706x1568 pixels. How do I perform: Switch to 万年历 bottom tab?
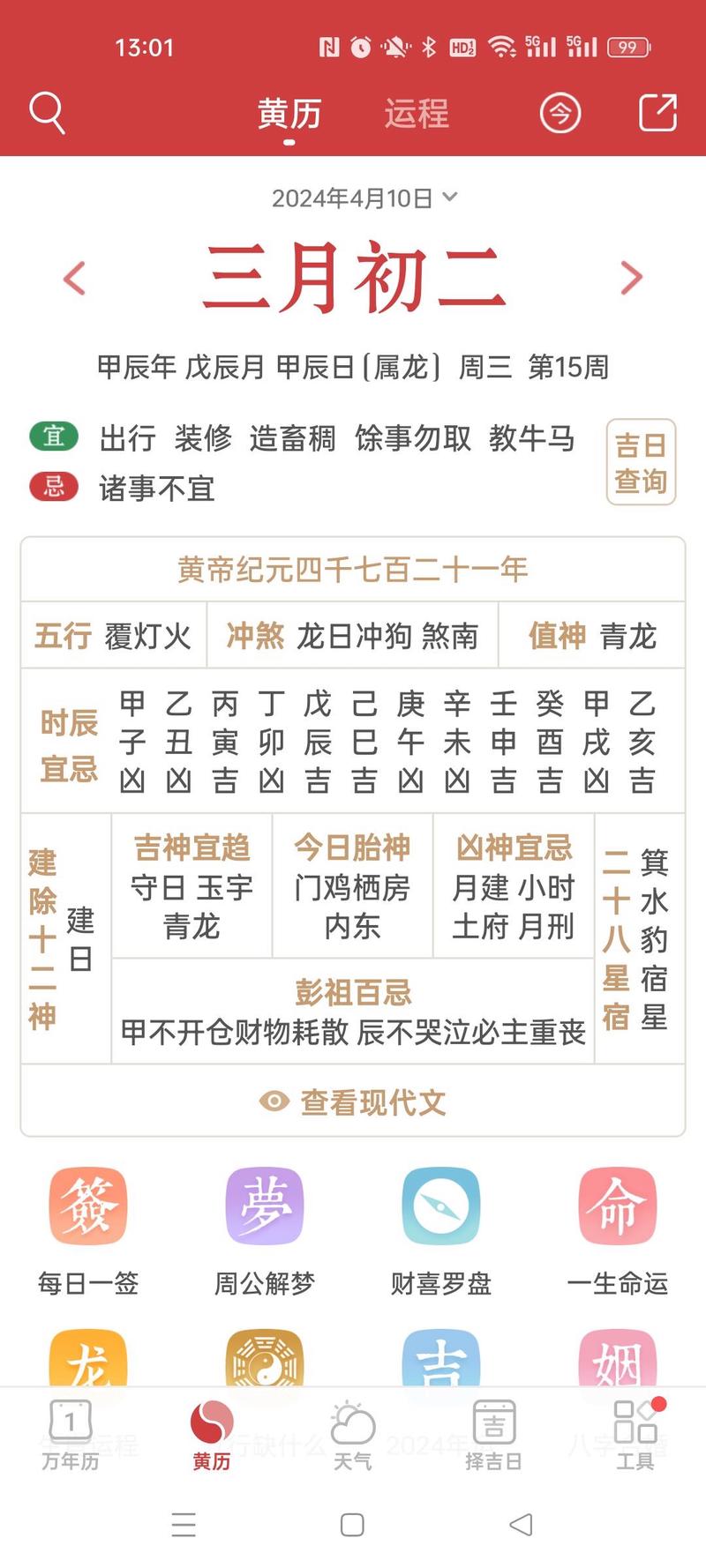pos(71,1436)
